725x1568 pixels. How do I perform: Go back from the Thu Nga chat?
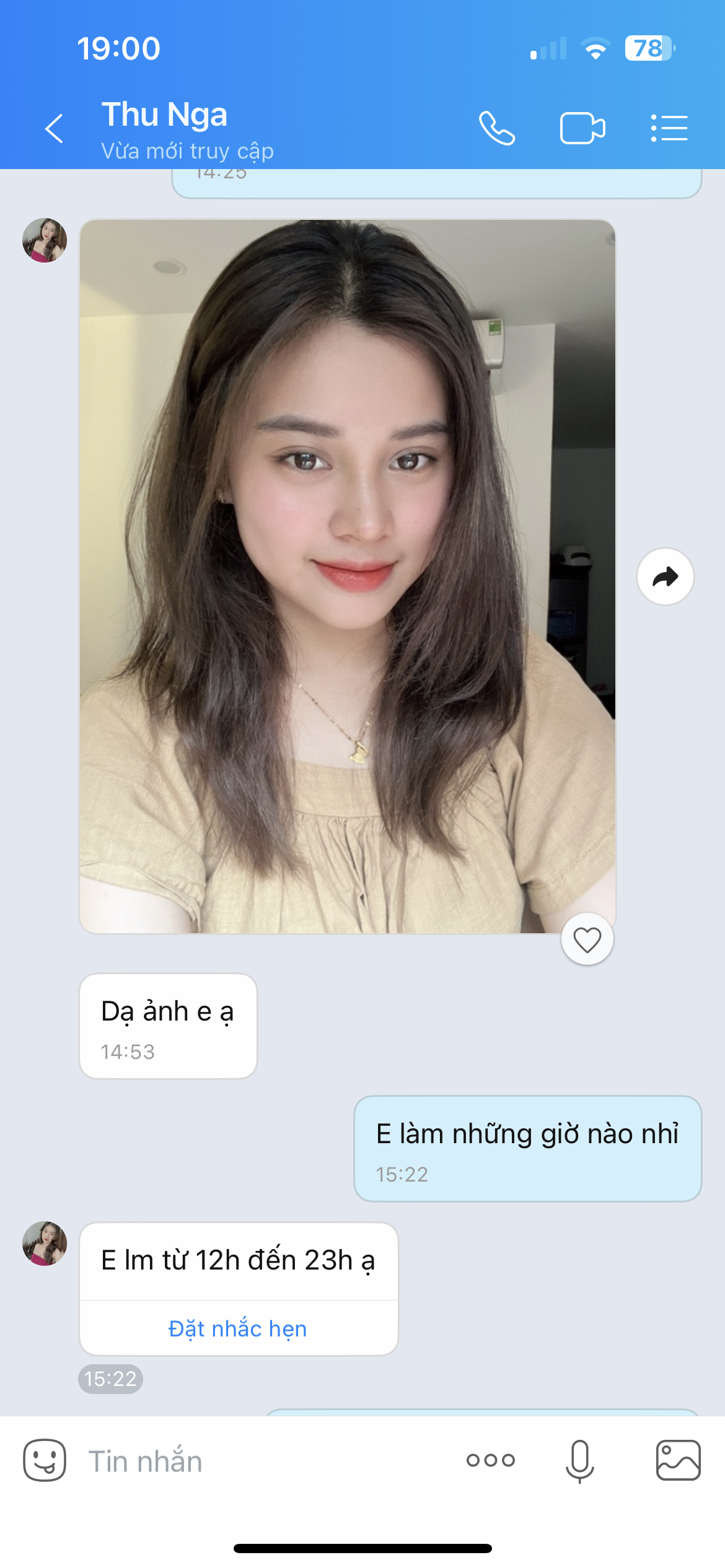[55, 129]
